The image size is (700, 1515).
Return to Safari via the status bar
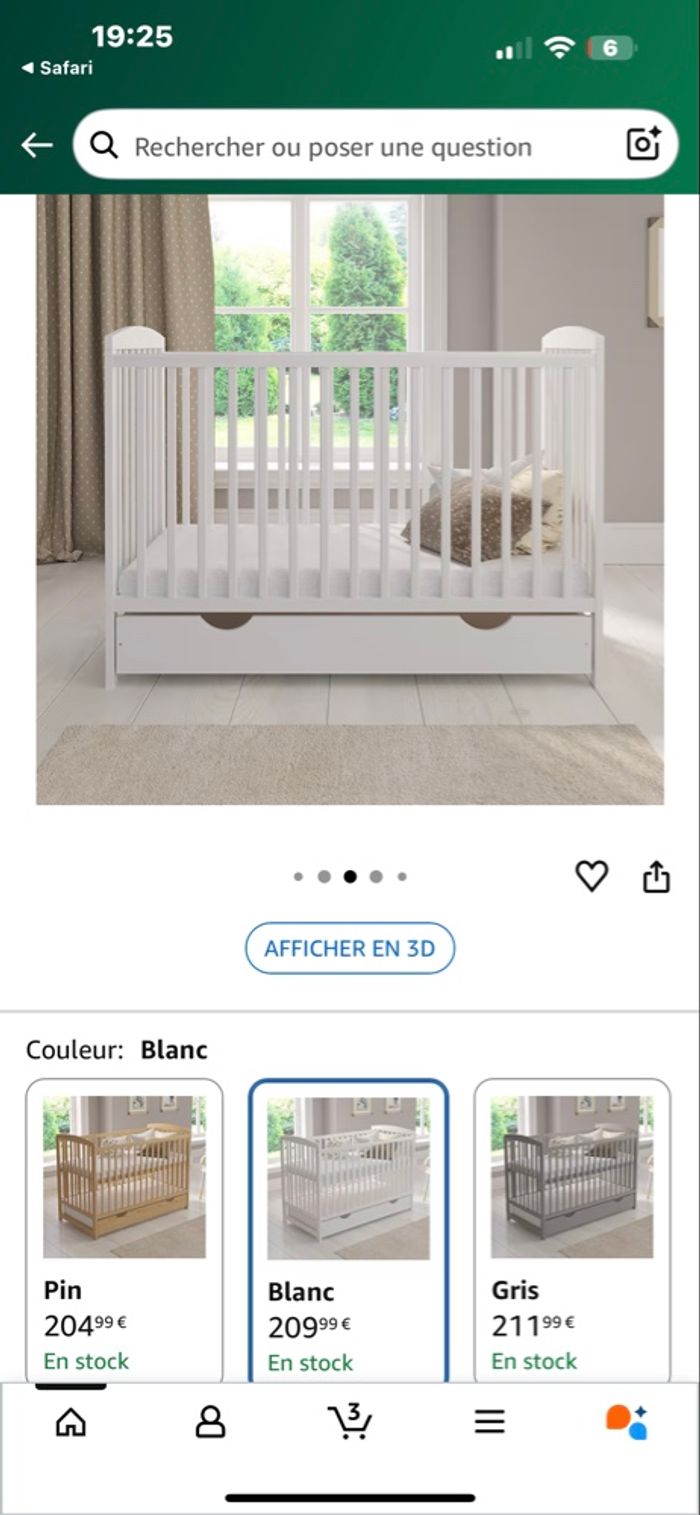point(58,68)
